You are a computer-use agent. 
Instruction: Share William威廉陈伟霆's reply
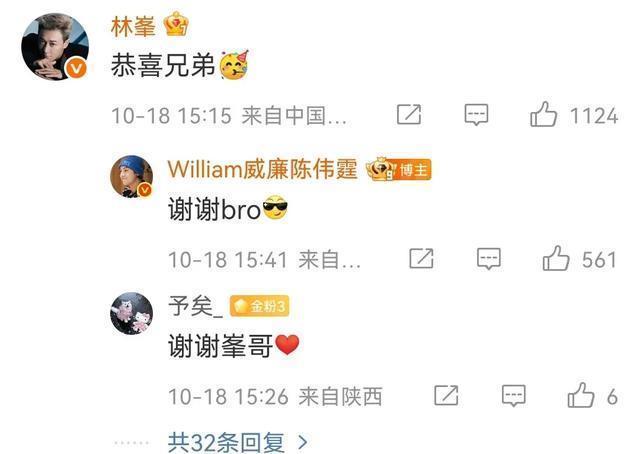(421, 259)
